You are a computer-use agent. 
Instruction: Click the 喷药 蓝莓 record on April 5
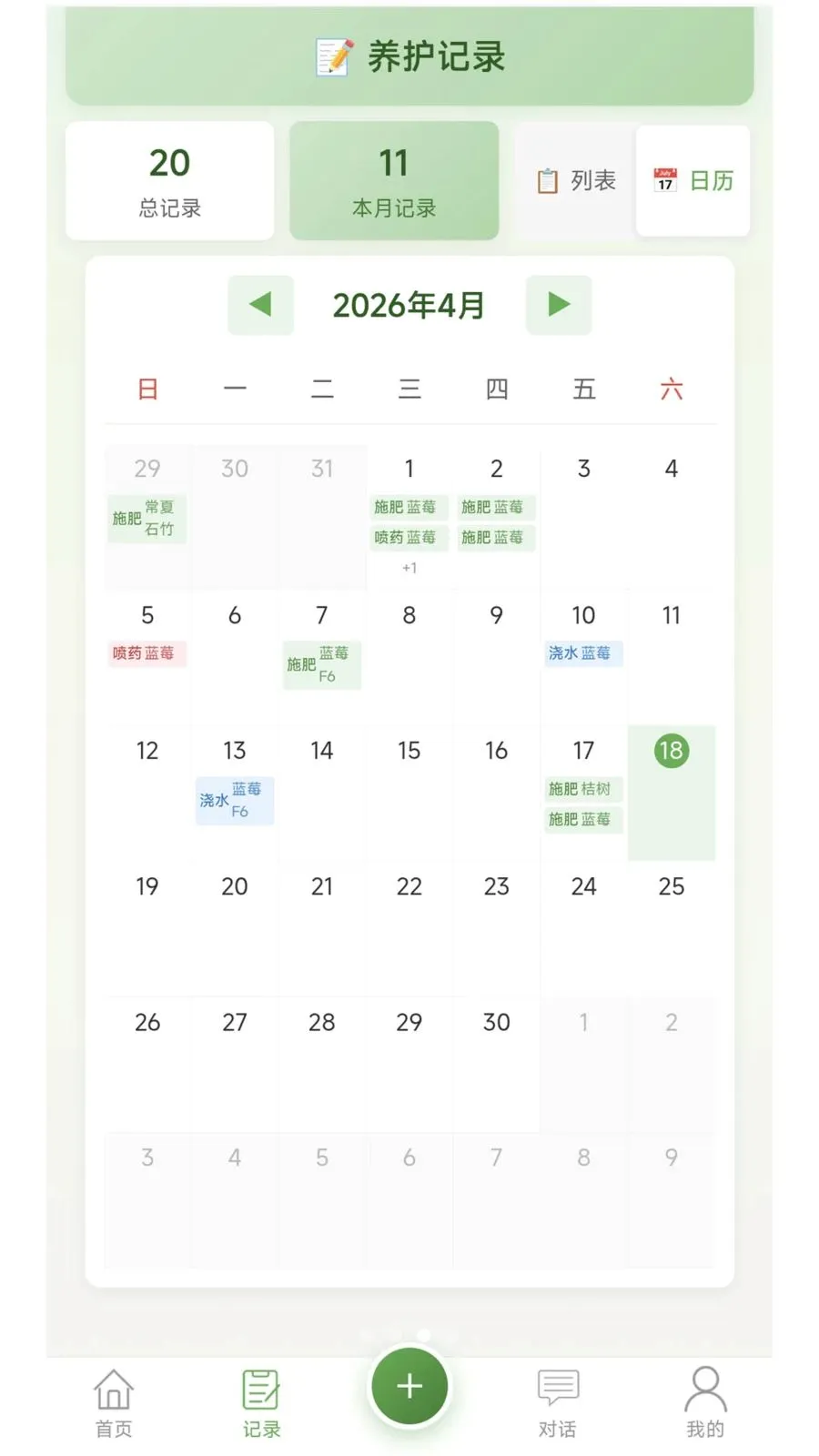[x=147, y=653]
